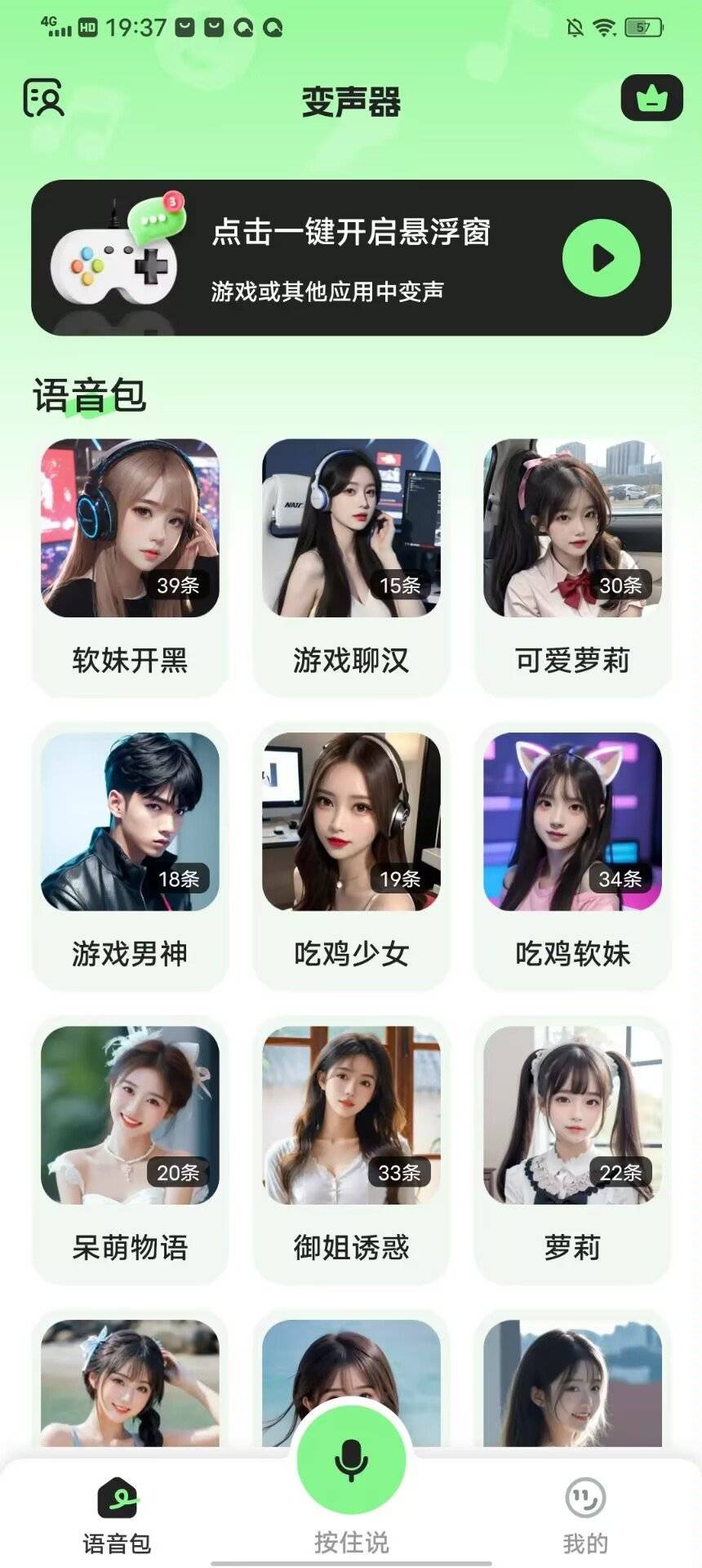Screen dimensions: 702x1568
Task: Open the VIP crown button
Action: (651, 98)
